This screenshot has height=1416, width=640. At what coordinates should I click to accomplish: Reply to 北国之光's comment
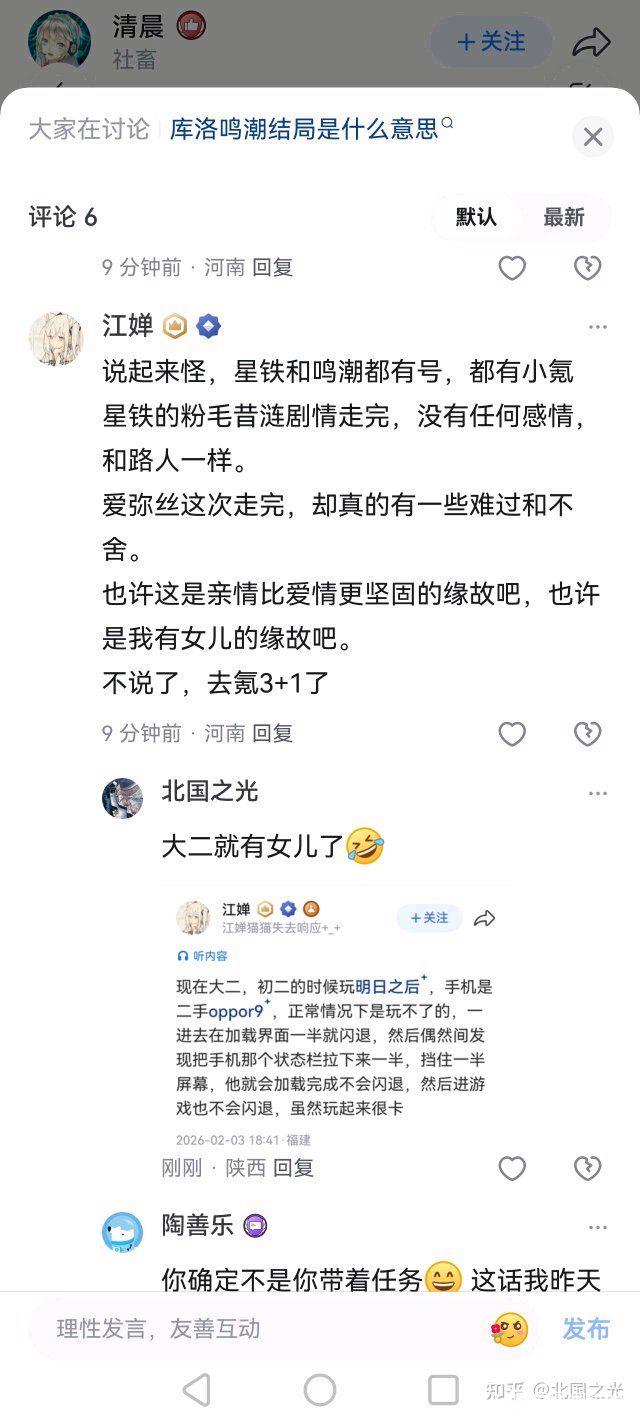294,1168
